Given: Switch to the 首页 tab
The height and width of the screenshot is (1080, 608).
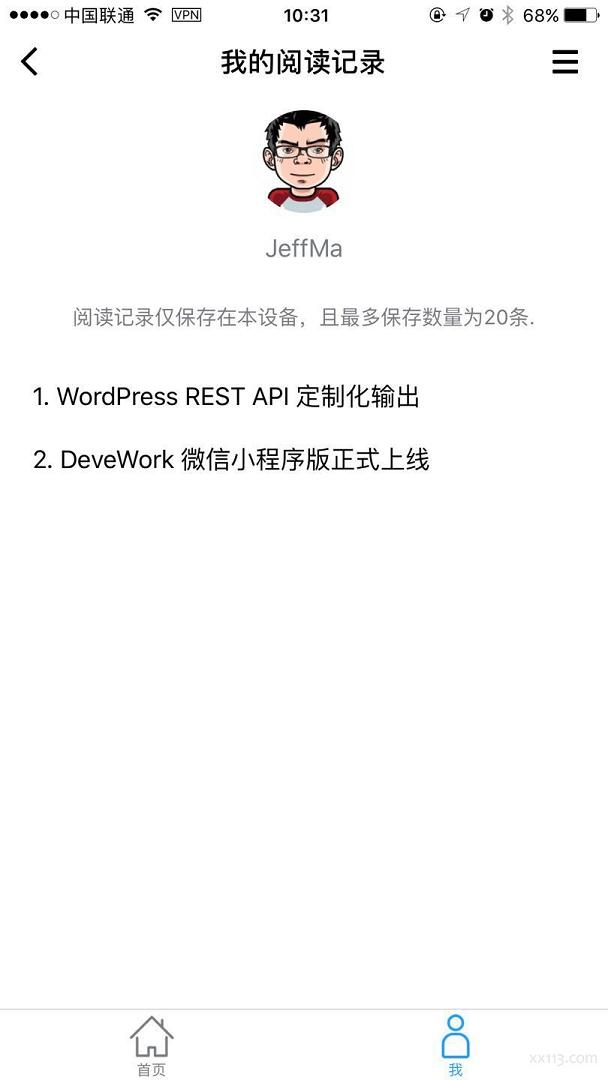Looking at the screenshot, I should [x=152, y=1046].
